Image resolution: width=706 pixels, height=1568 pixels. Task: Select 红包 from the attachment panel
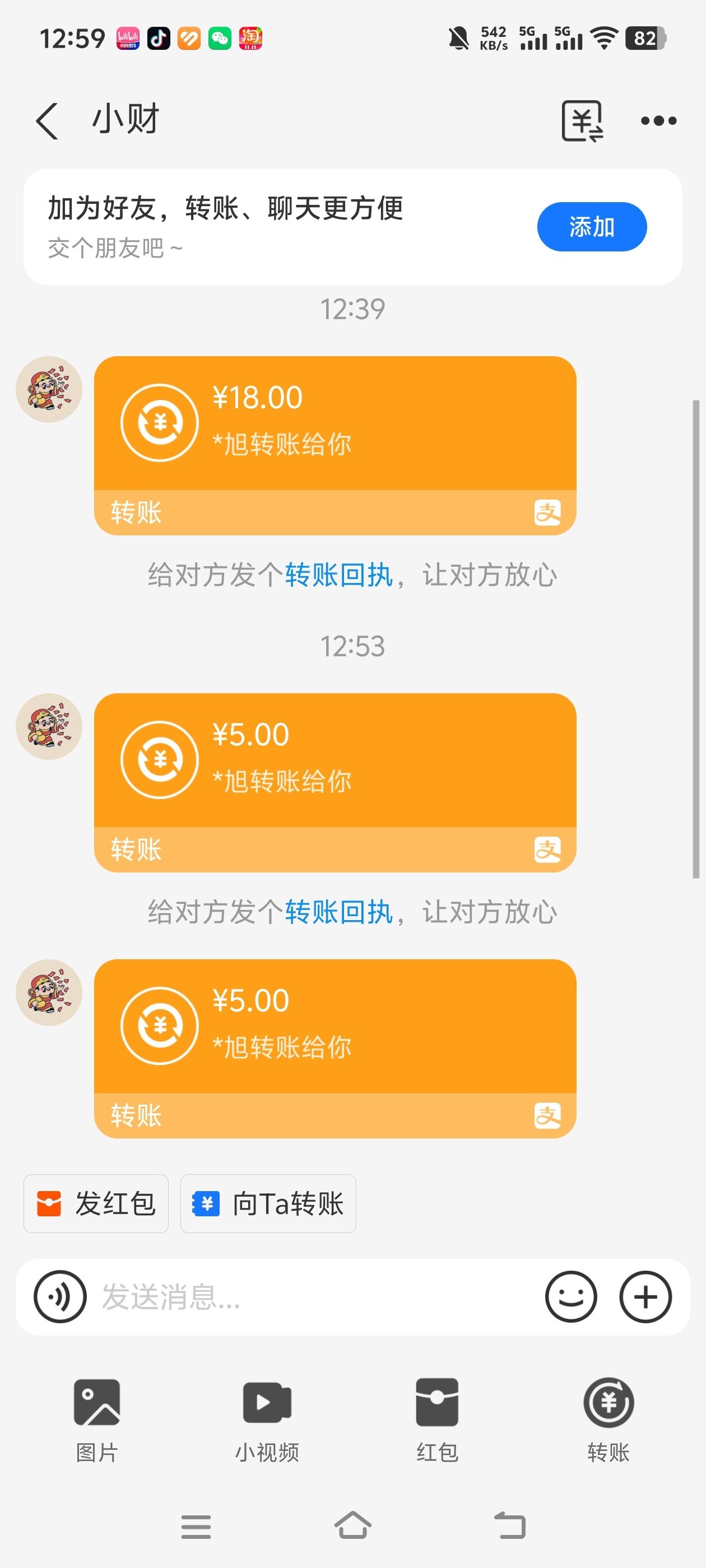click(436, 1420)
